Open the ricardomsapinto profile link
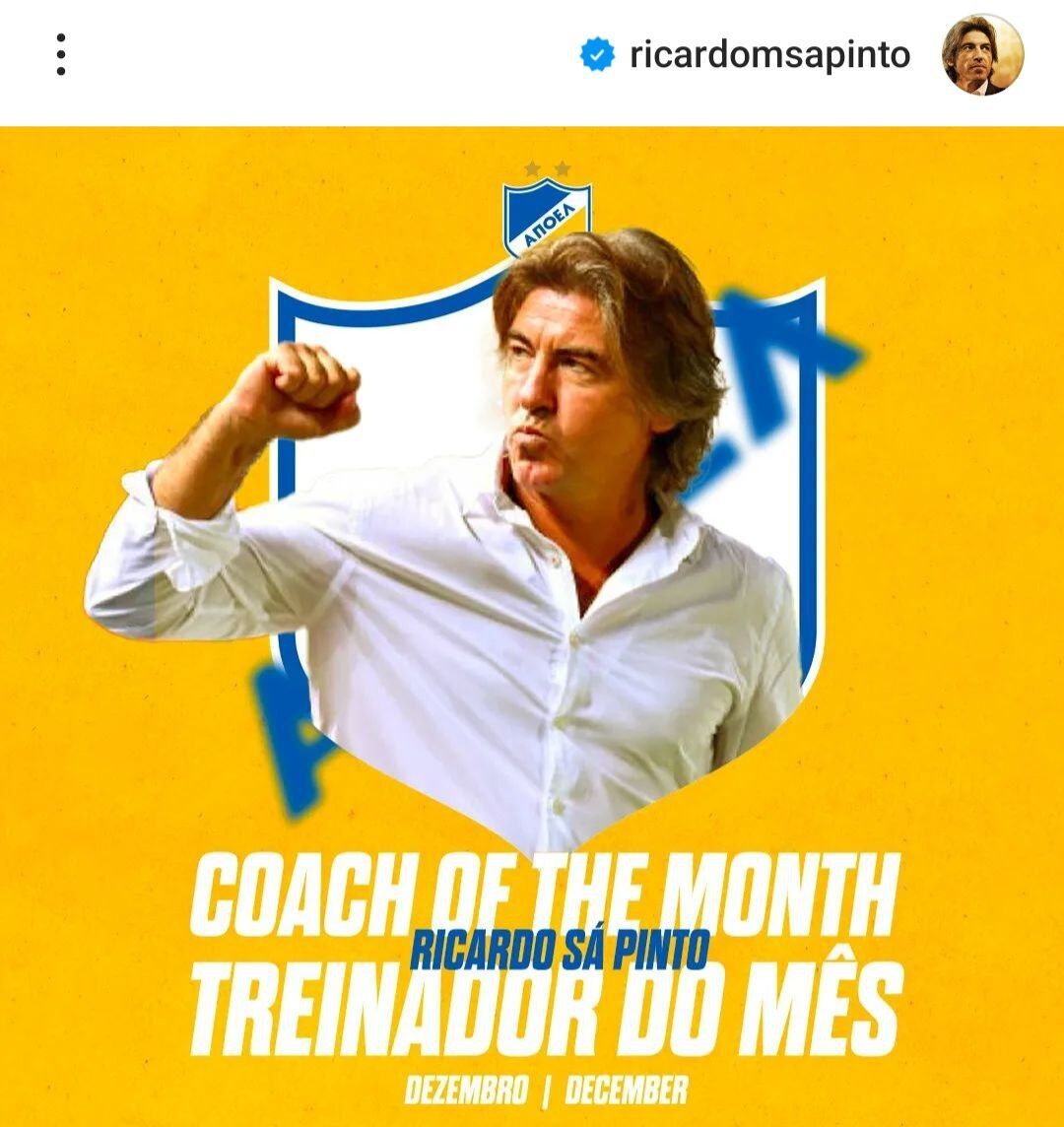Screen dimensions: 1064x1127 [769, 55]
